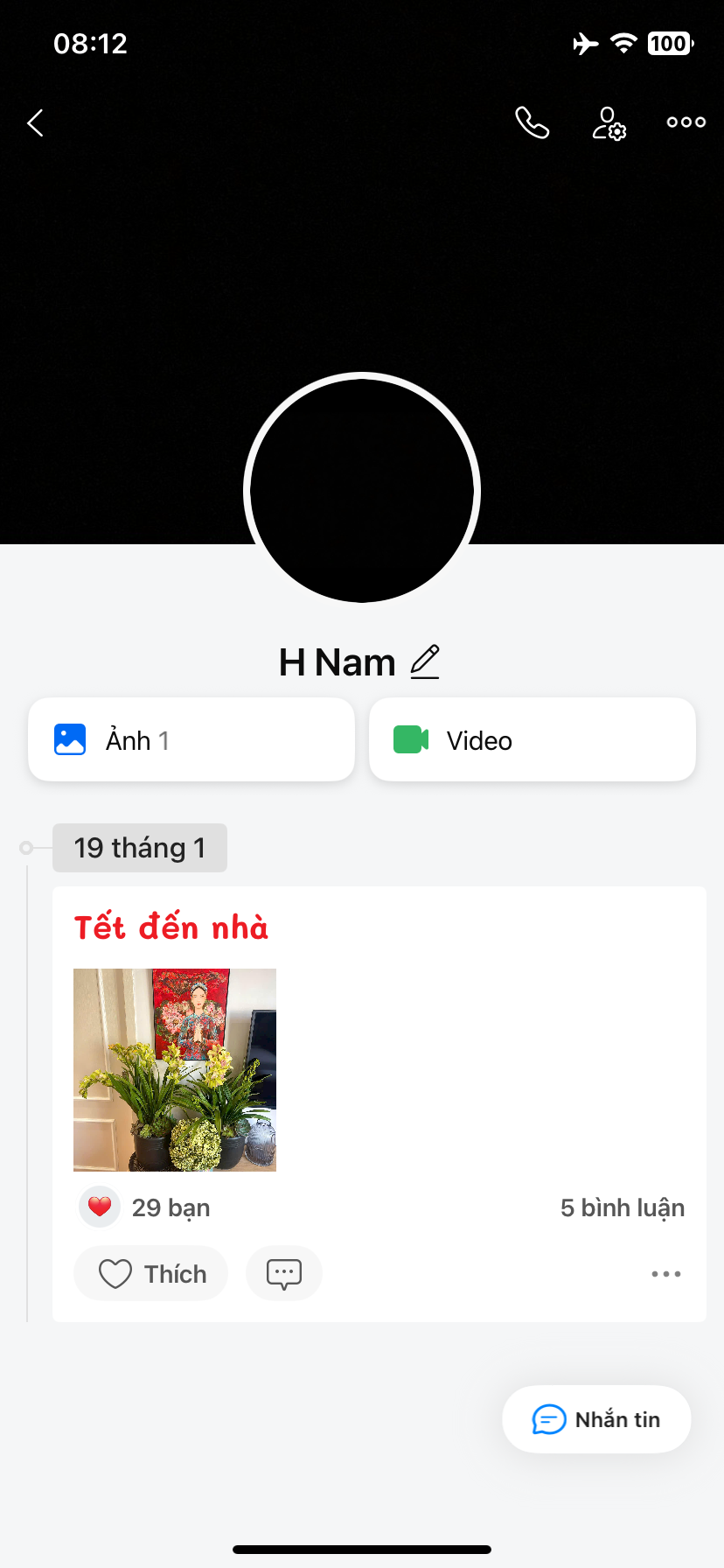The height and width of the screenshot is (1568, 724).
Task: Open the top bar overflow menu
Action: click(x=686, y=123)
